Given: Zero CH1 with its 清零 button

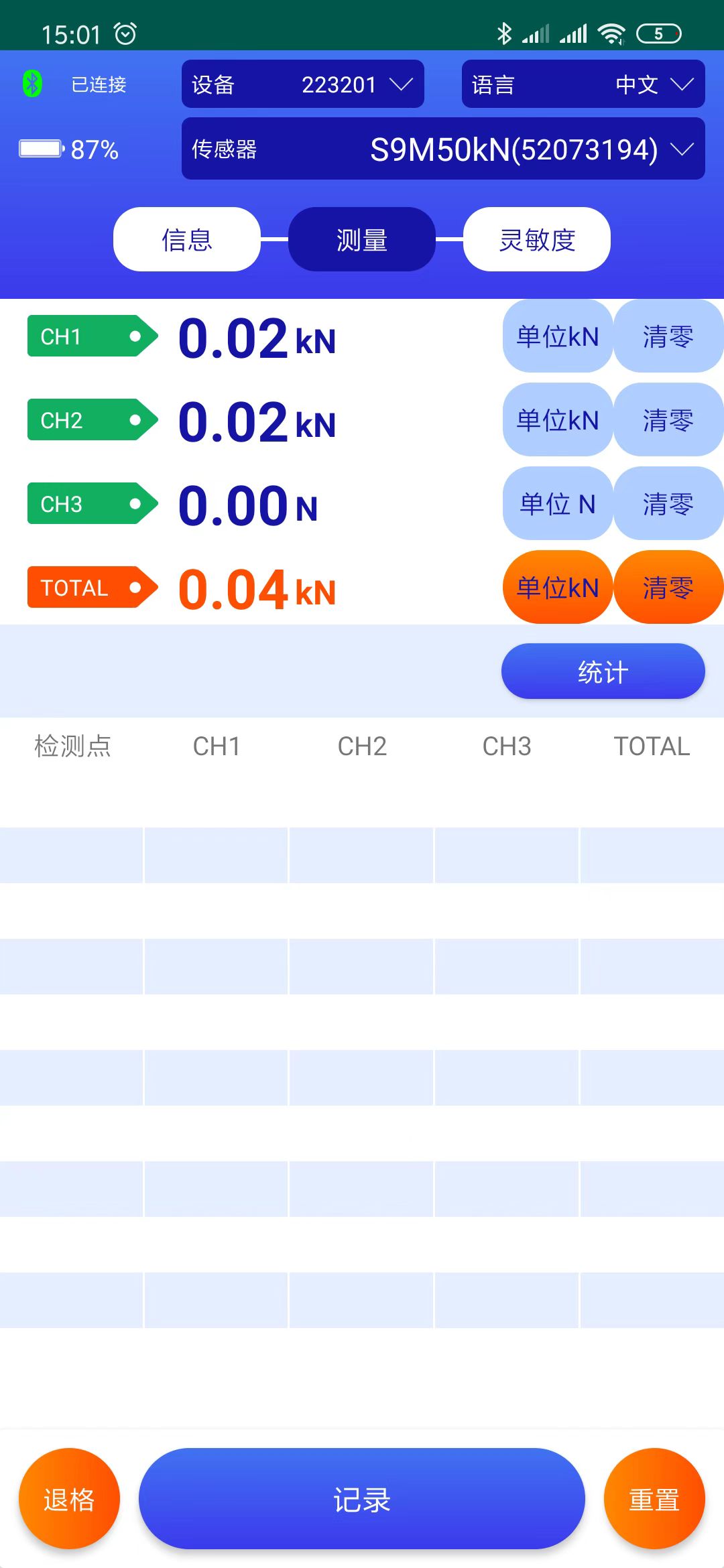Looking at the screenshot, I should click(x=668, y=336).
